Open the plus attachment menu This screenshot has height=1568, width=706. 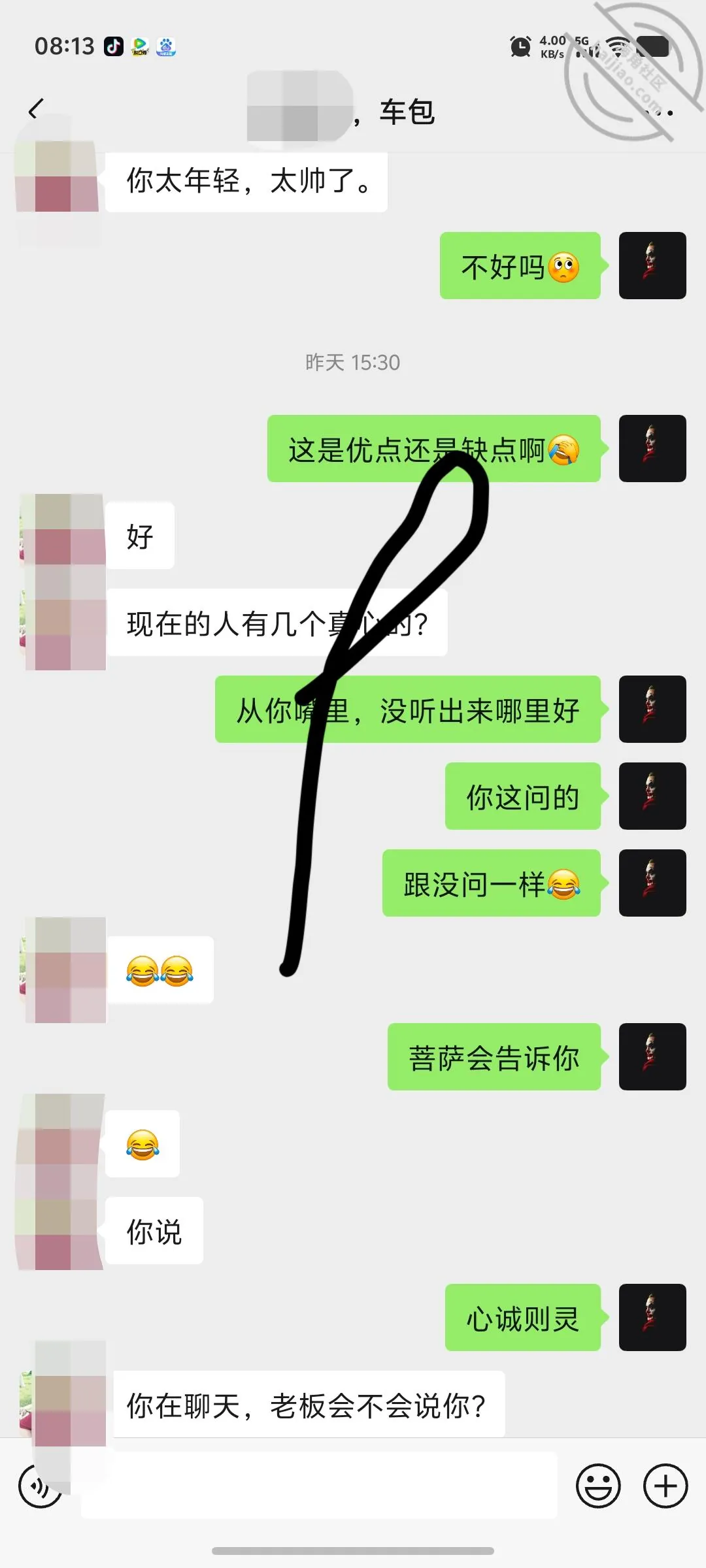(x=665, y=1486)
